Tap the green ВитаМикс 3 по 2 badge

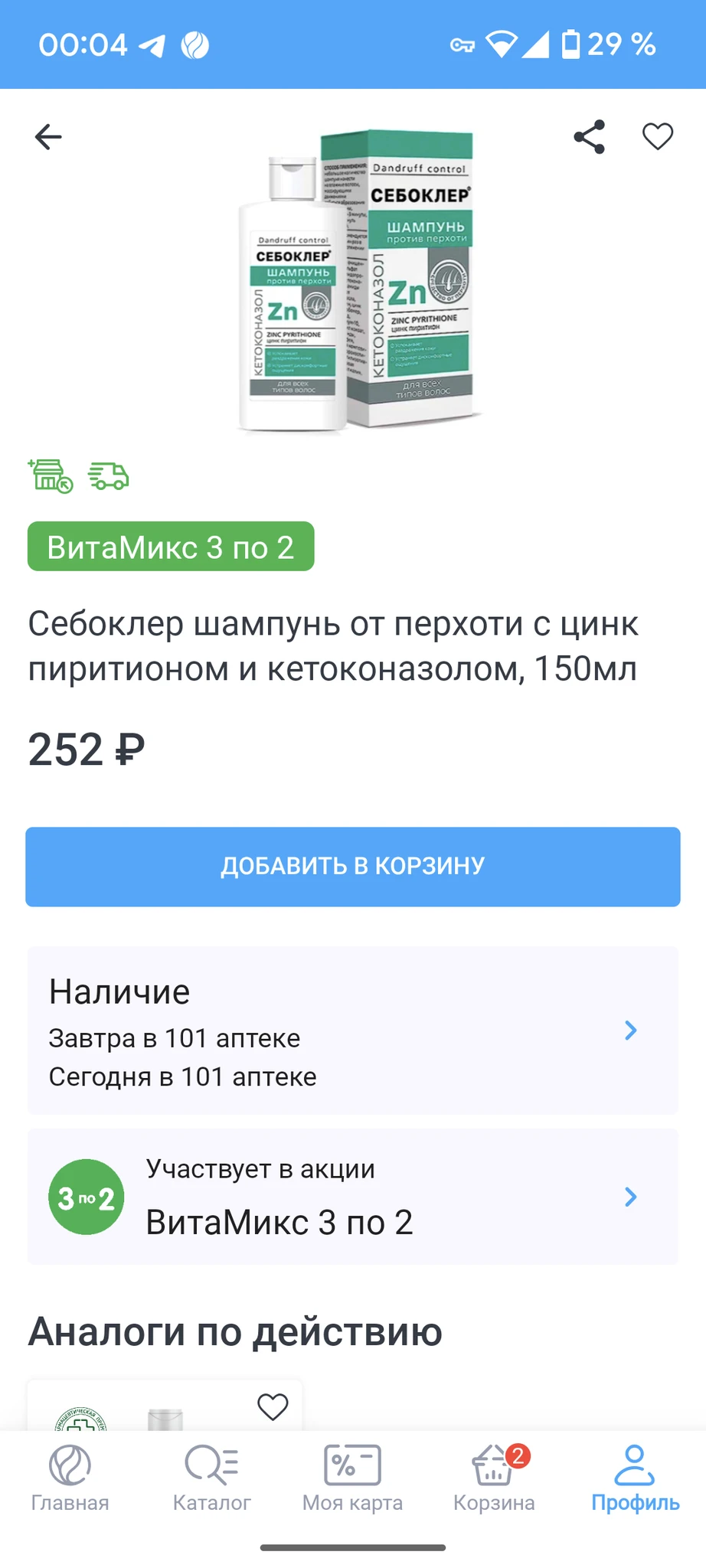[x=171, y=547]
